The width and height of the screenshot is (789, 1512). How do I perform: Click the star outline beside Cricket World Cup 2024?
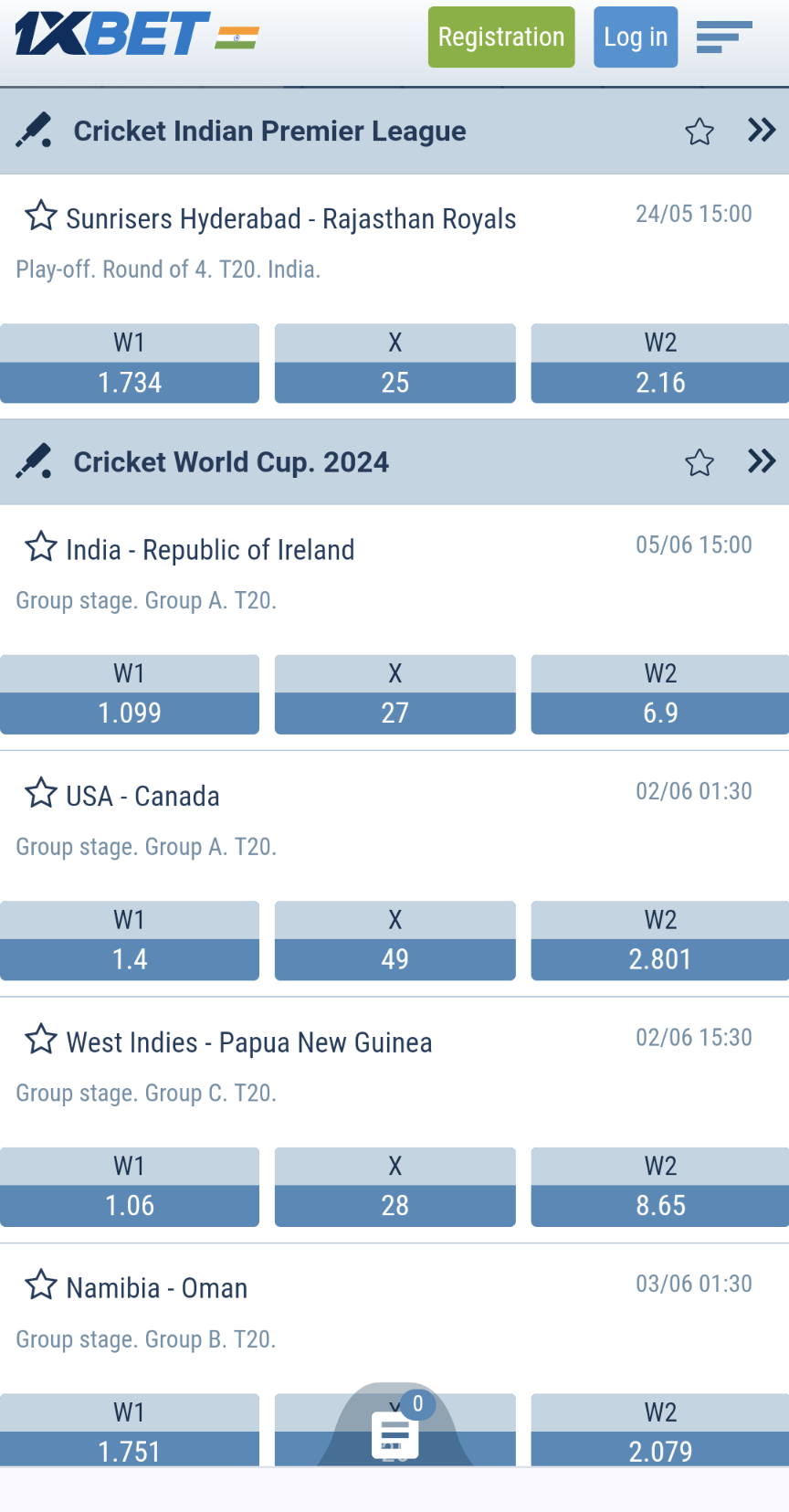pyautogui.click(x=699, y=462)
